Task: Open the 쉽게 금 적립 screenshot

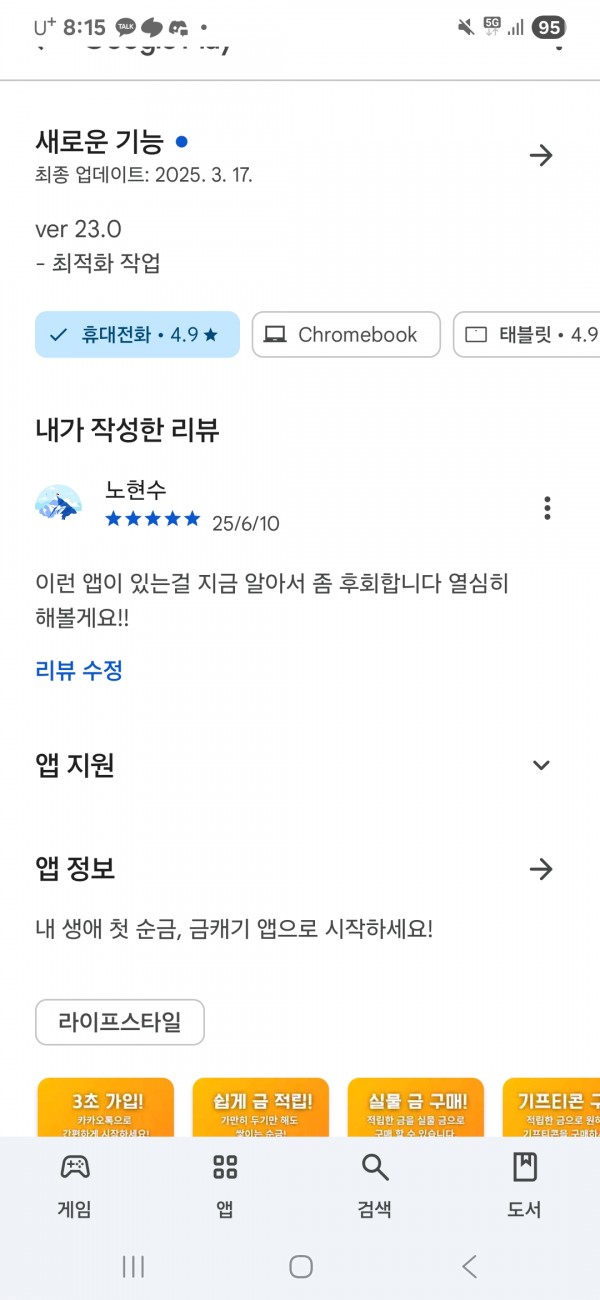Action: 261,1107
